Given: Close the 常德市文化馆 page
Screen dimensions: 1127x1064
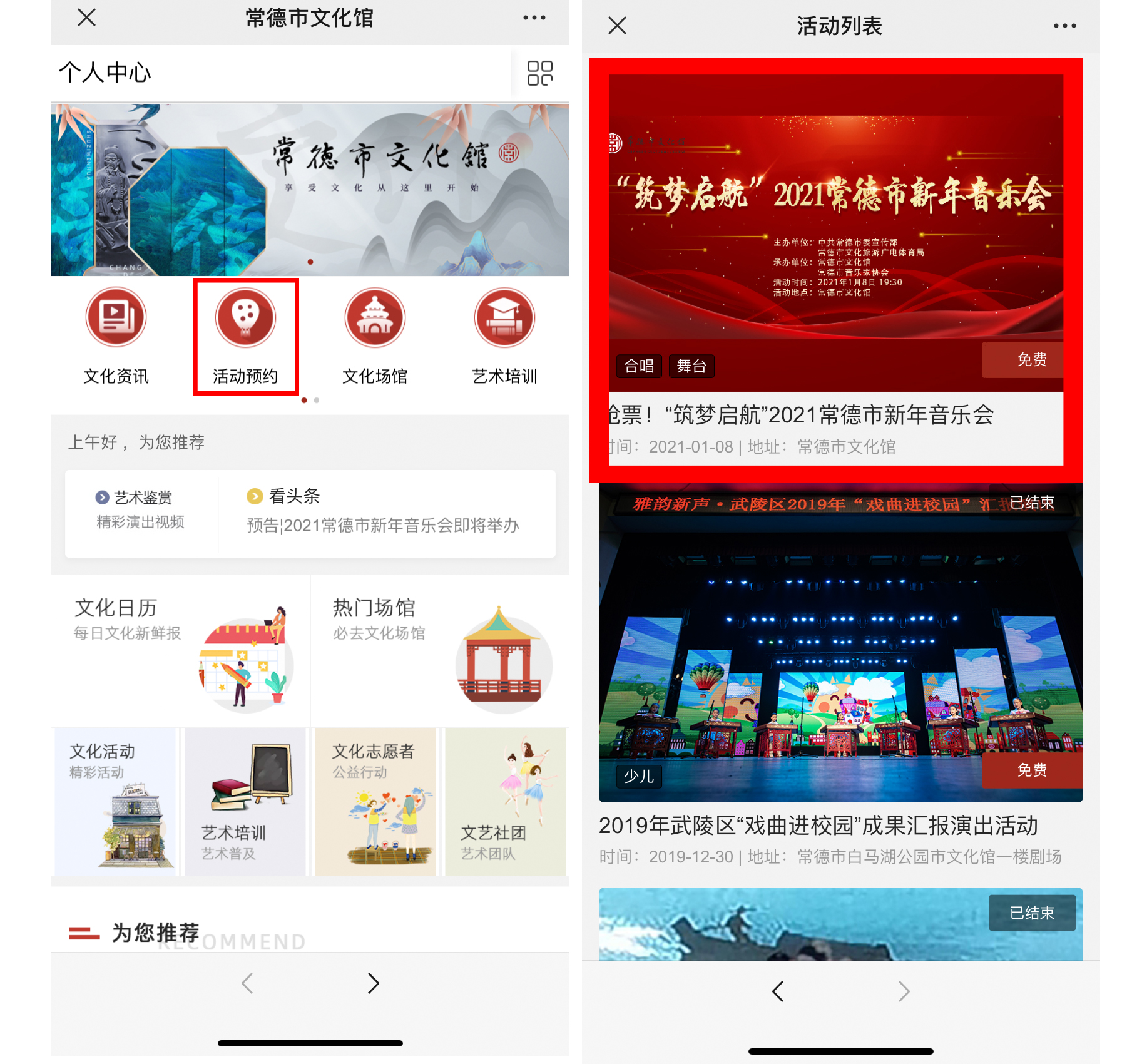Looking at the screenshot, I should (x=86, y=18).
